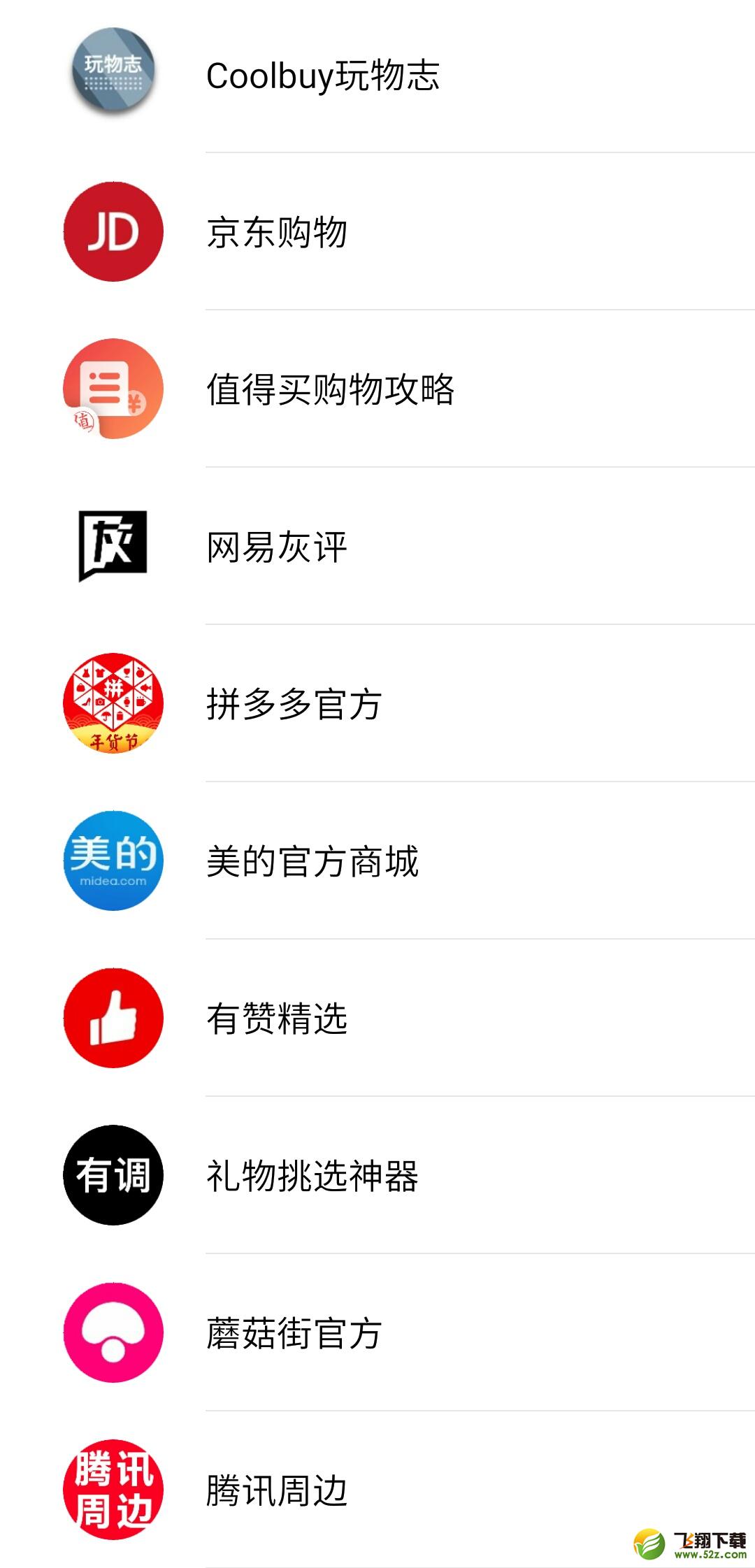Viewport: 755px width, 1568px height.
Task: Select 值得买购物攻略
Action: 377,389
